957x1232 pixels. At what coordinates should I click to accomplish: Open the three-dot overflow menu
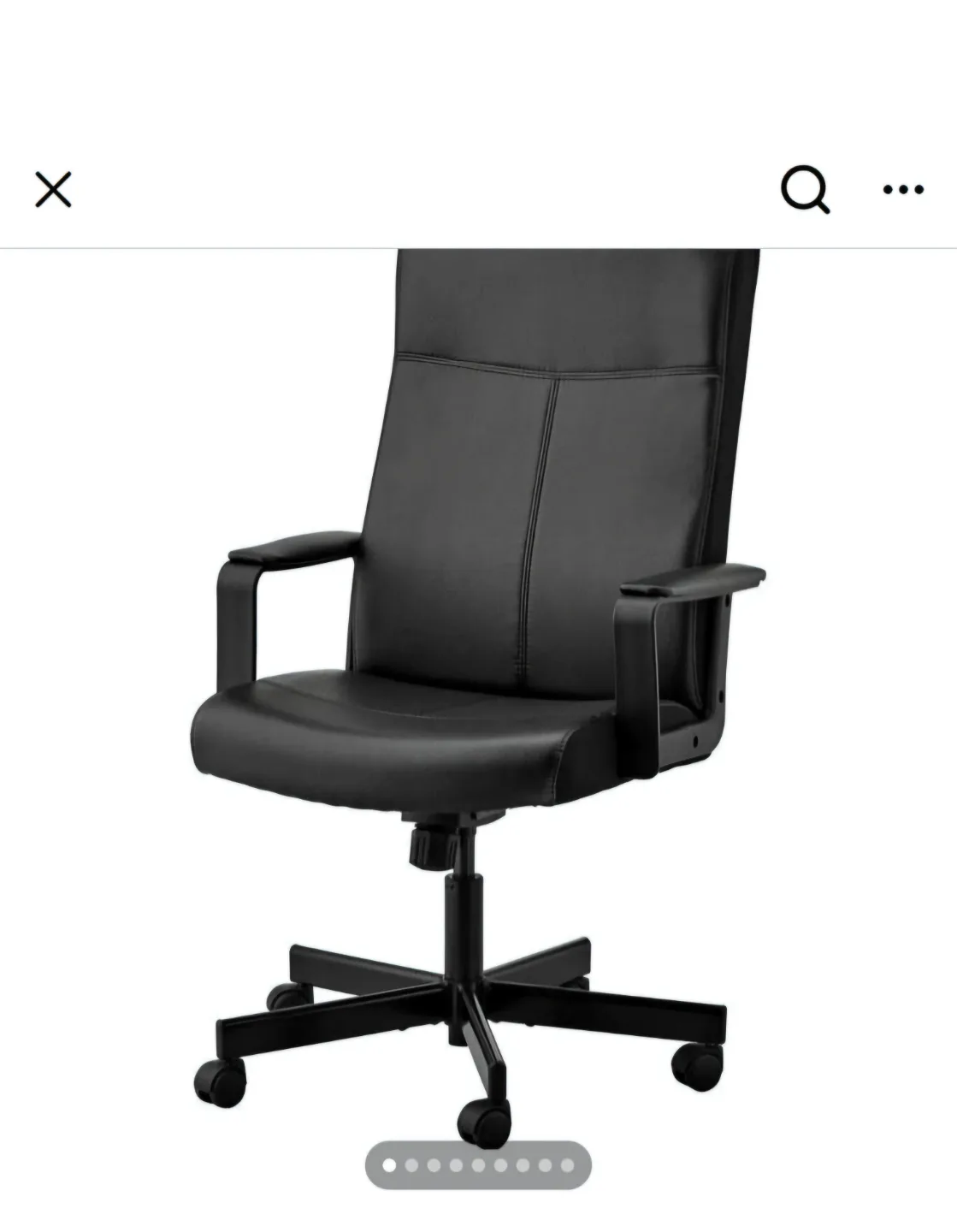point(903,189)
